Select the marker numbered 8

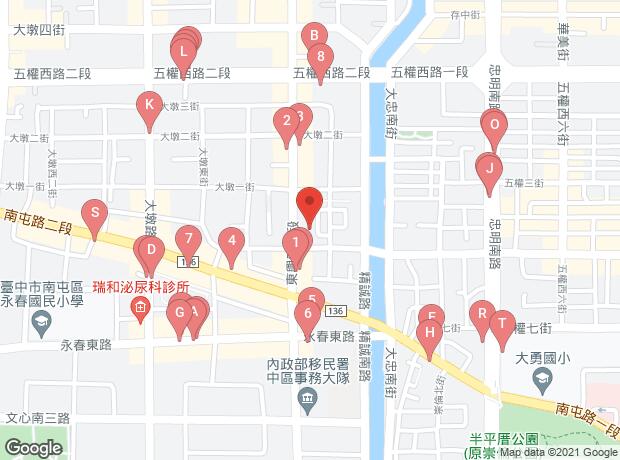click(320, 58)
